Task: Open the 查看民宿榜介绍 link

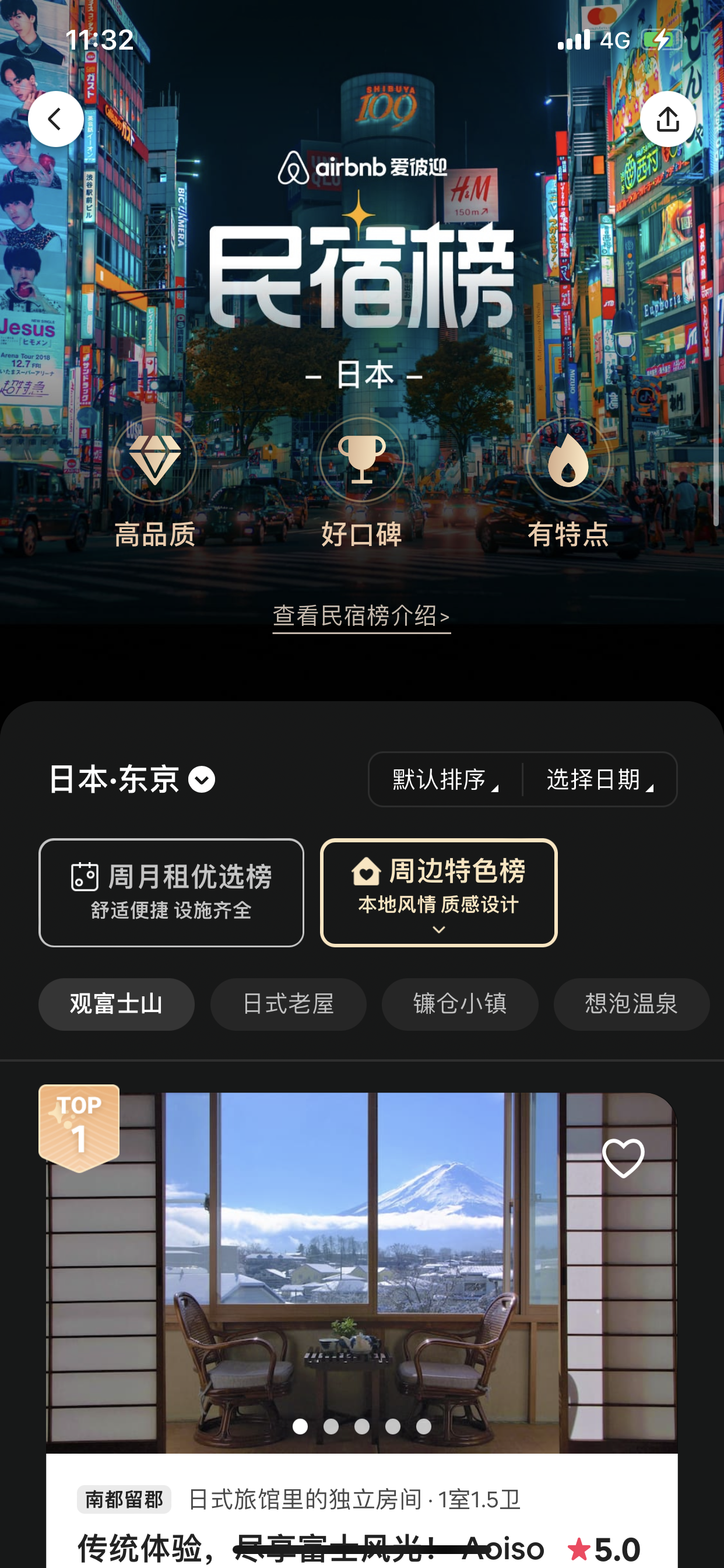Action: tap(361, 616)
